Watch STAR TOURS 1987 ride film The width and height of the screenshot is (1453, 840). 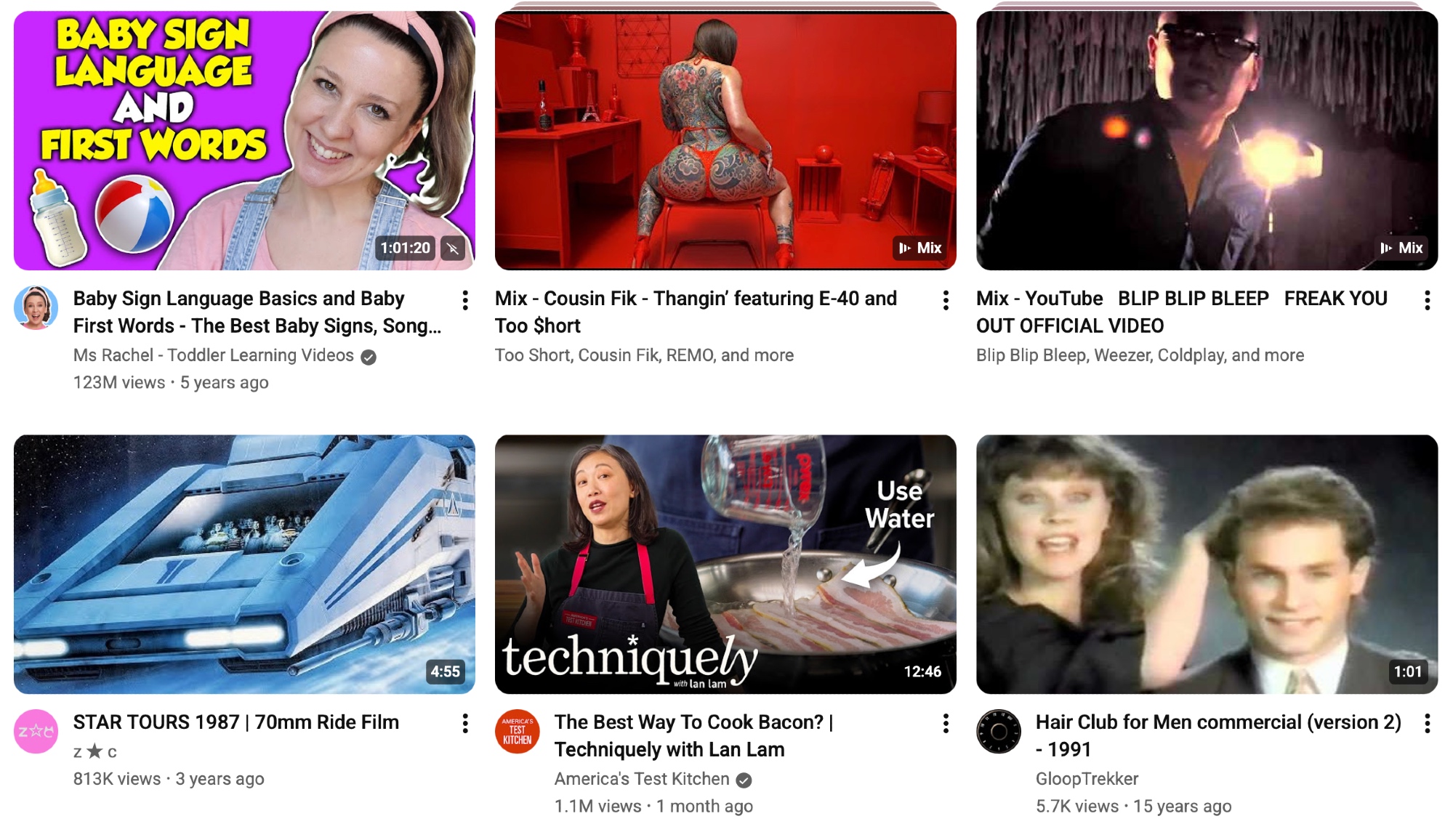click(244, 564)
